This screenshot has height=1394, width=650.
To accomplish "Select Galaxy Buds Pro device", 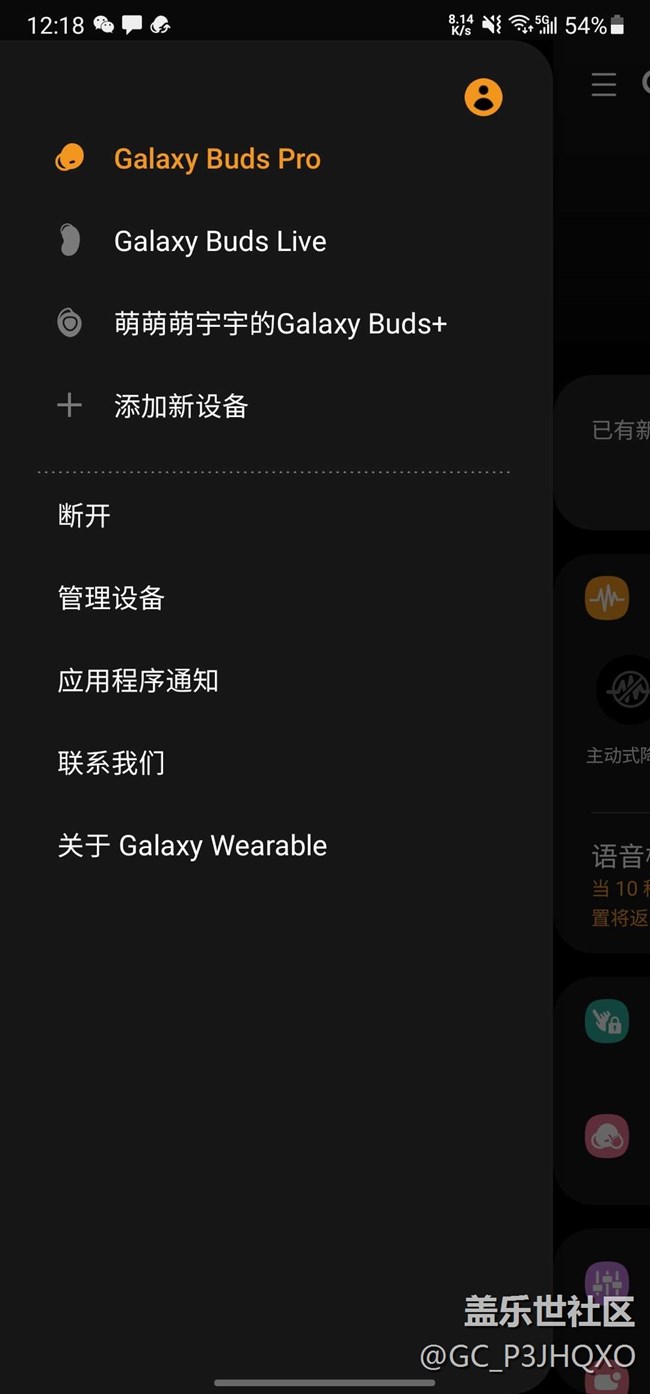I will (217, 159).
